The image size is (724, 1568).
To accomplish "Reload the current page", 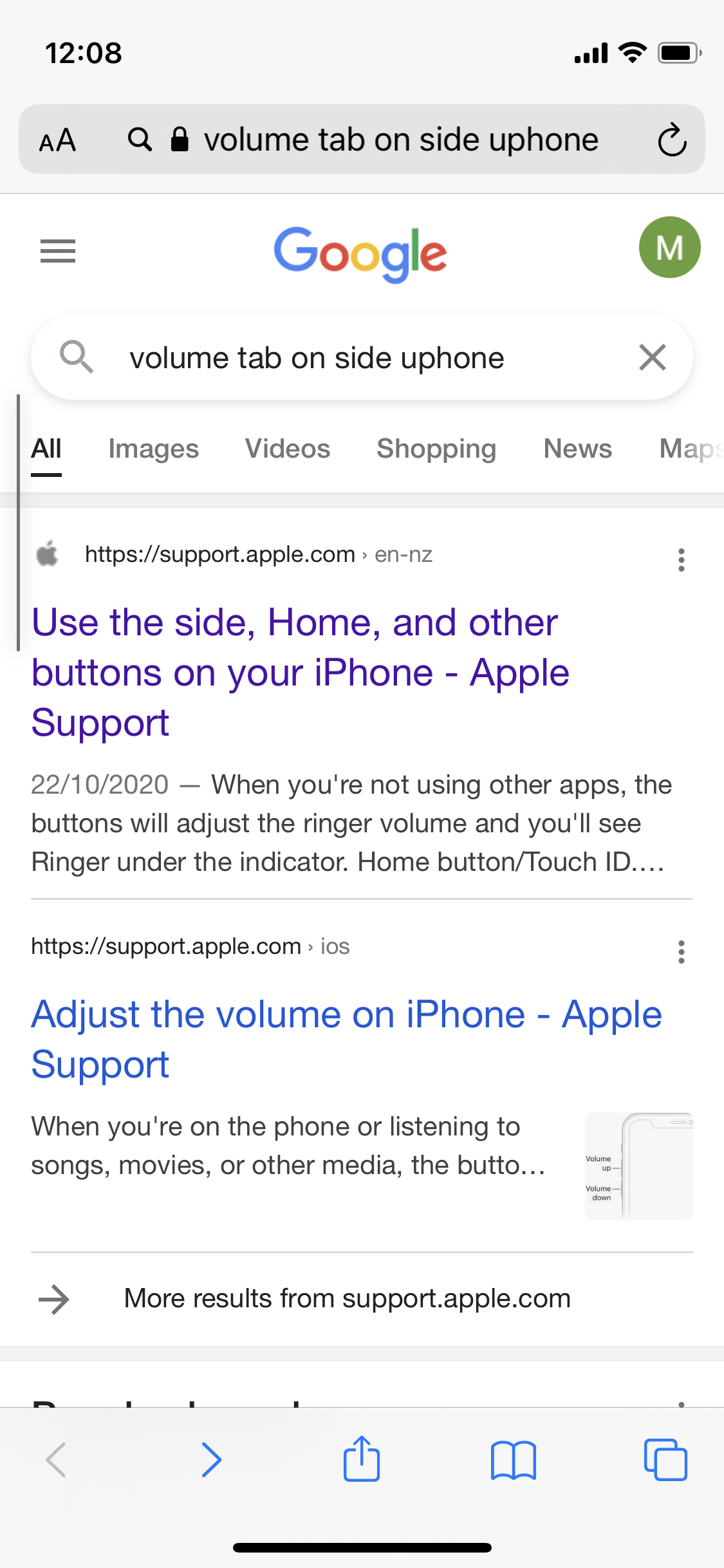I will tap(672, 140).
